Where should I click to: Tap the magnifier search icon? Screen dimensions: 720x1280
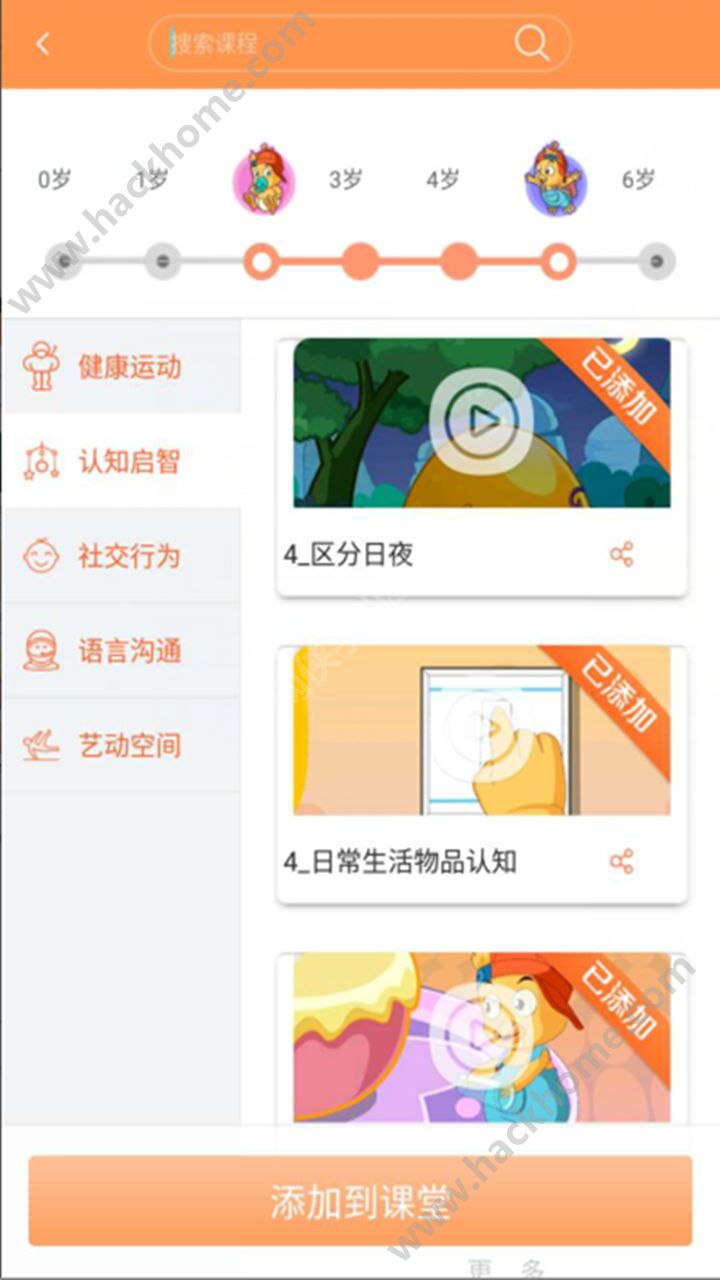pyautogui.click(x=532, y=44)
